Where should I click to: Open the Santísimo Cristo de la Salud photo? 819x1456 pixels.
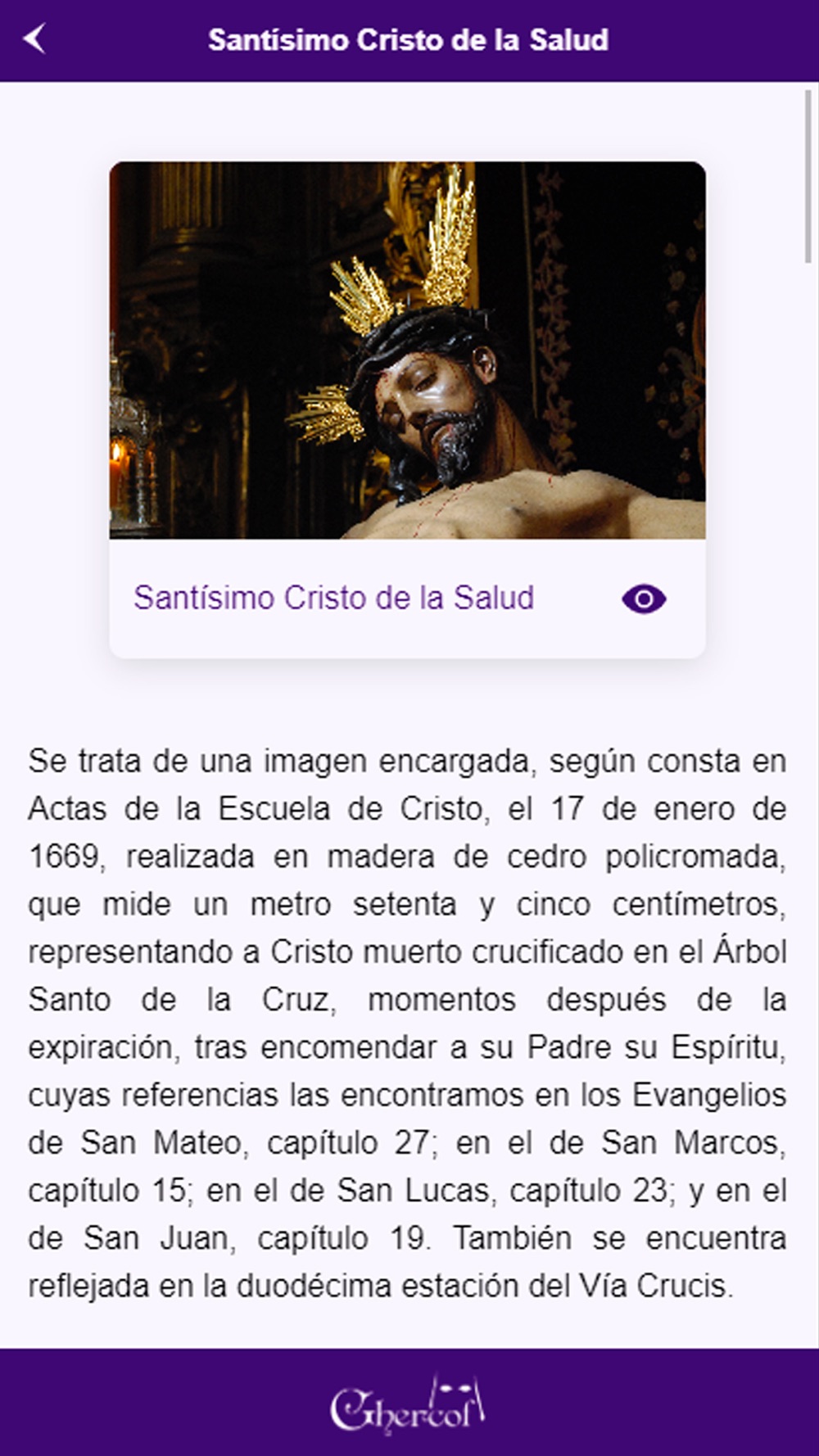click(407, 350)
